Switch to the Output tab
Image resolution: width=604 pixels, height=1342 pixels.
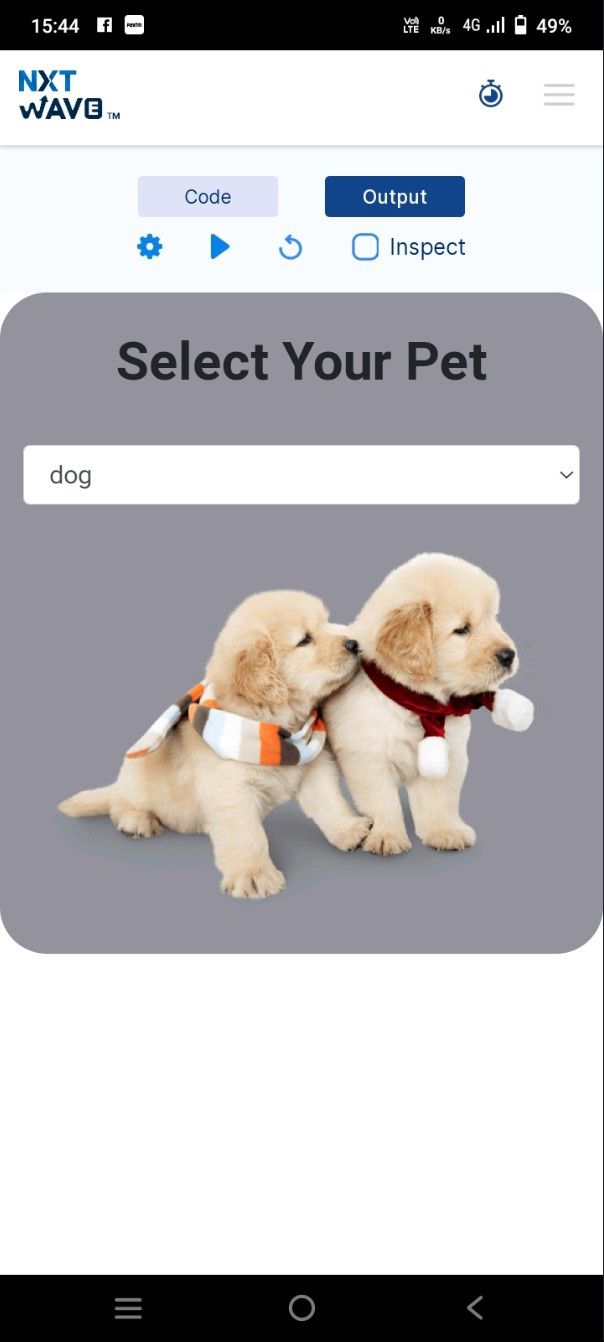click(x=395, y=197)
